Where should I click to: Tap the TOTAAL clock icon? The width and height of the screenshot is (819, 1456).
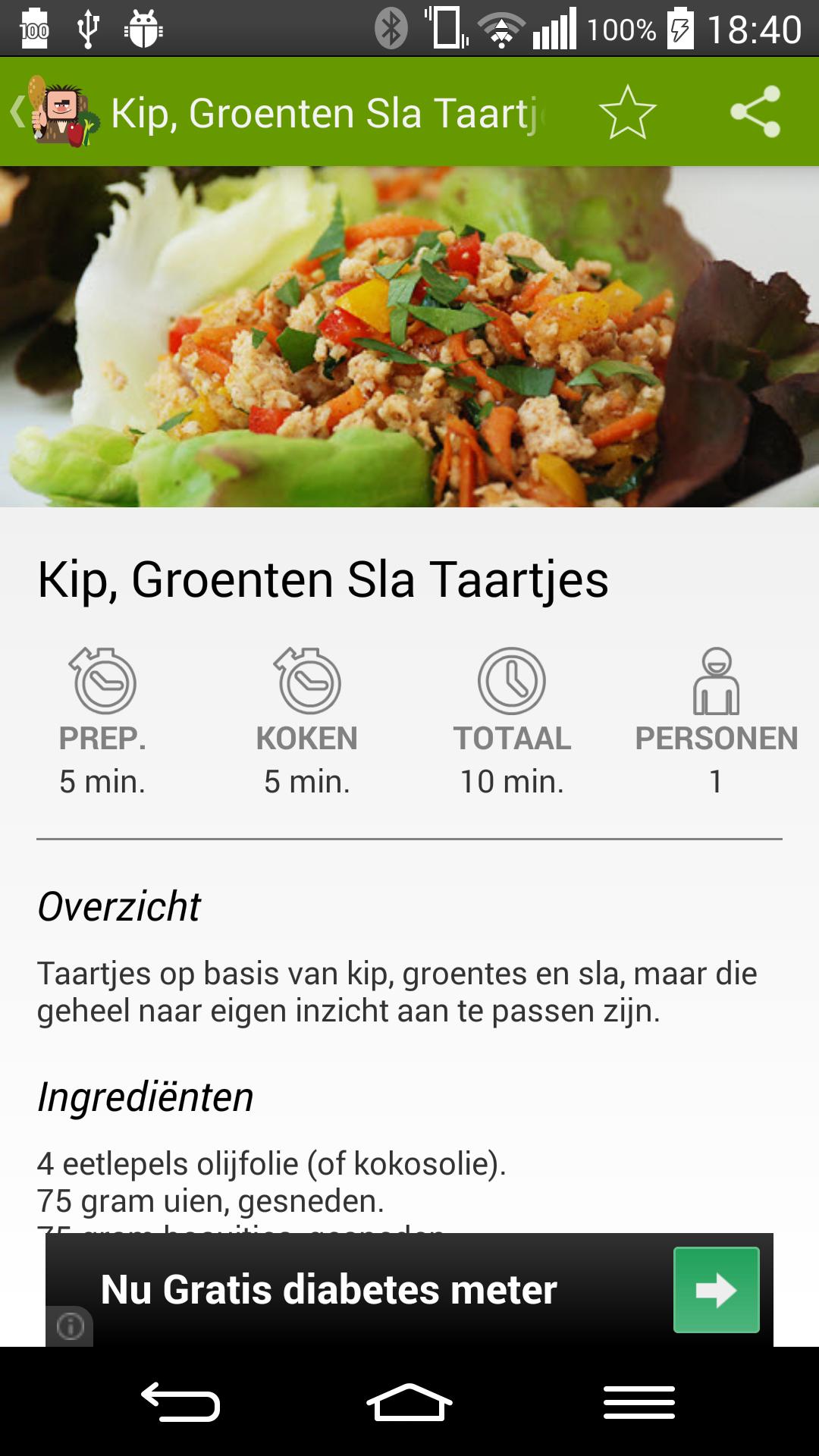click(x=512, y=681)
